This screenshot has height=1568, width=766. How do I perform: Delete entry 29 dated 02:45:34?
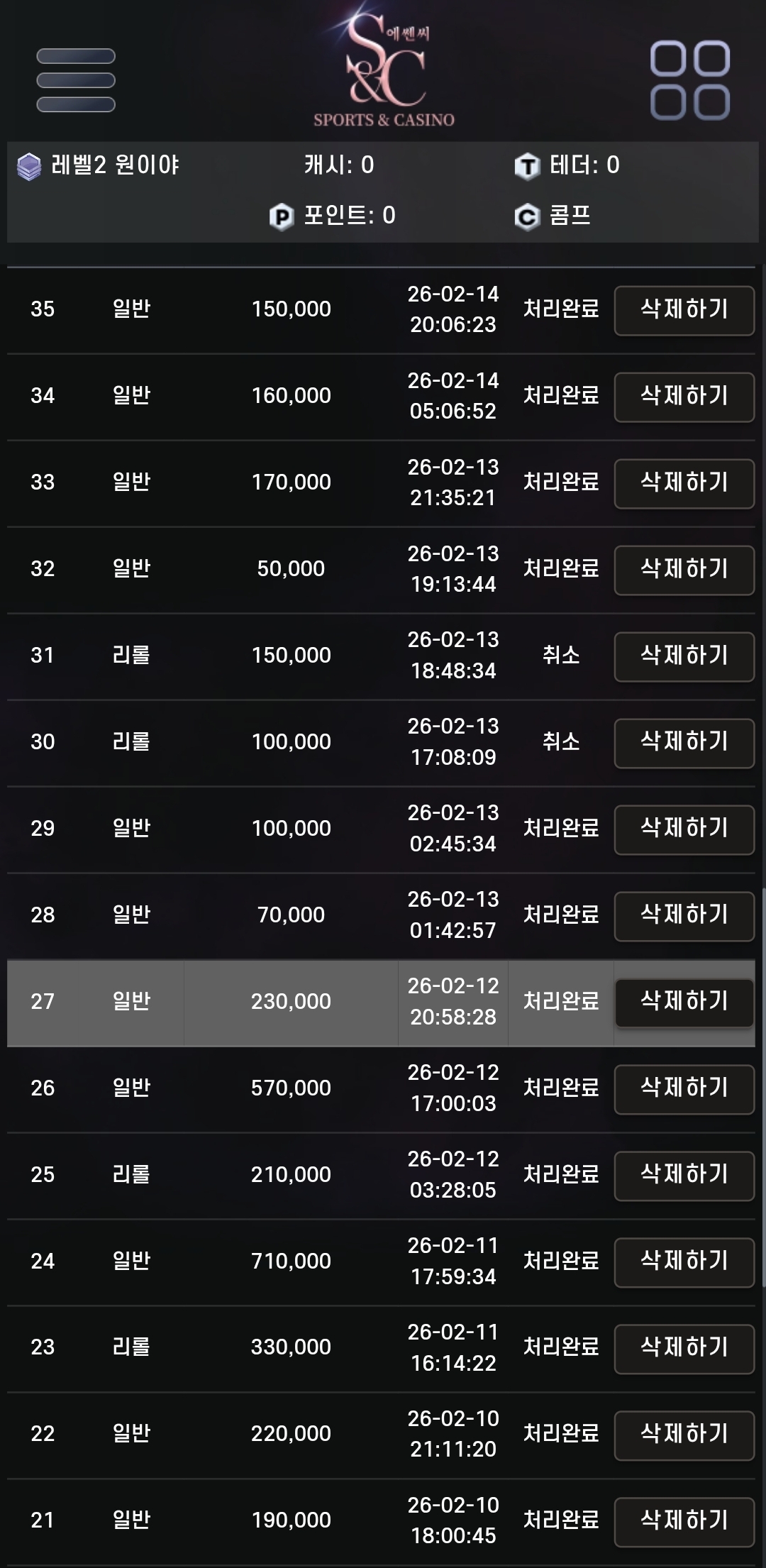point(684,829)
